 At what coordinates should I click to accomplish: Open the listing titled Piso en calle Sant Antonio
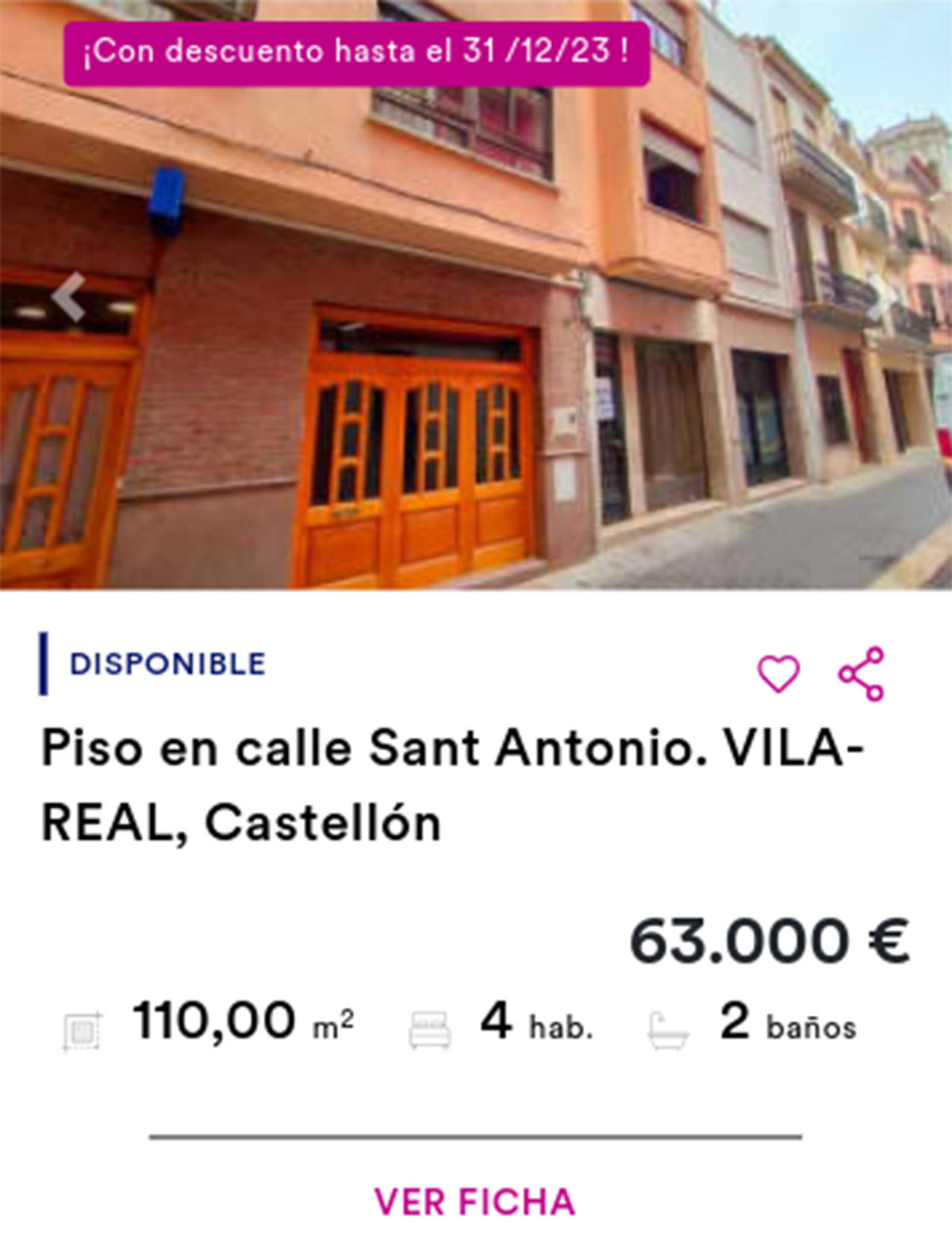pos(452,782)
